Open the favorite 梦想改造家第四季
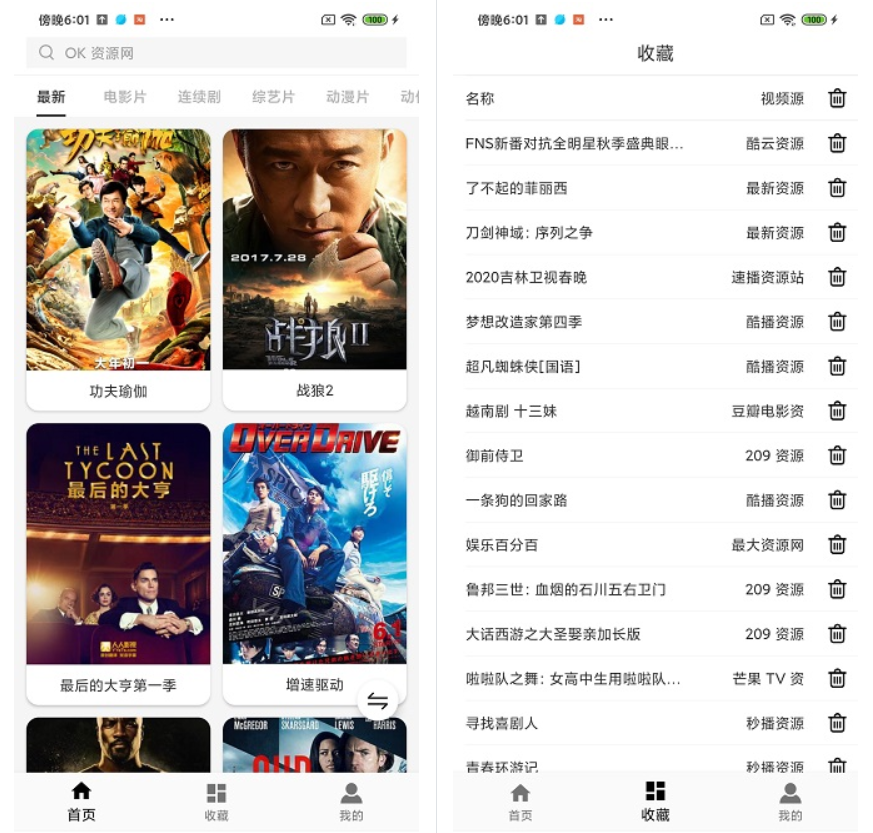 click(523, 322)
